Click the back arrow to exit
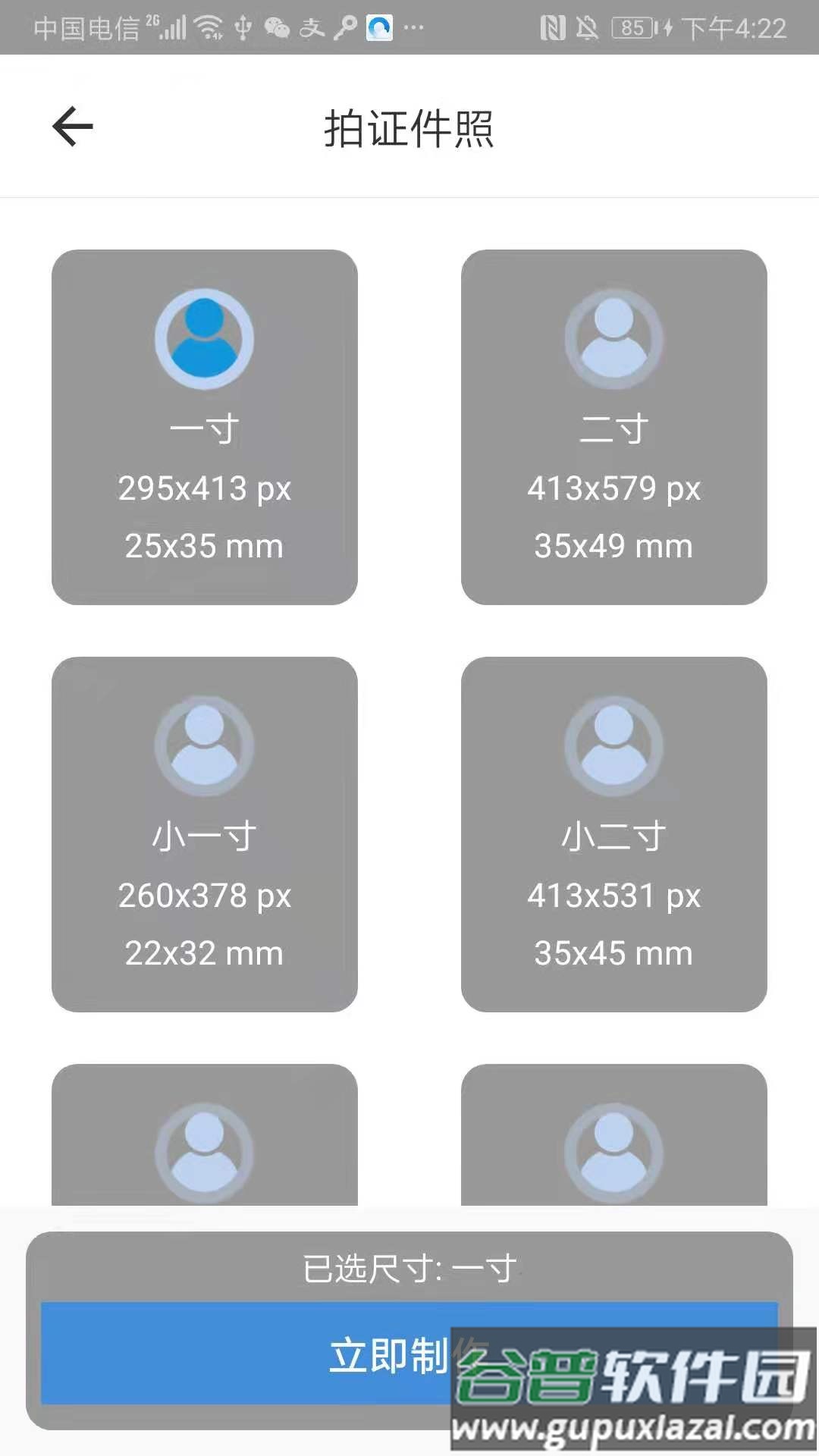This screenshot has height=1456, width=819. (x=72, y=125)
